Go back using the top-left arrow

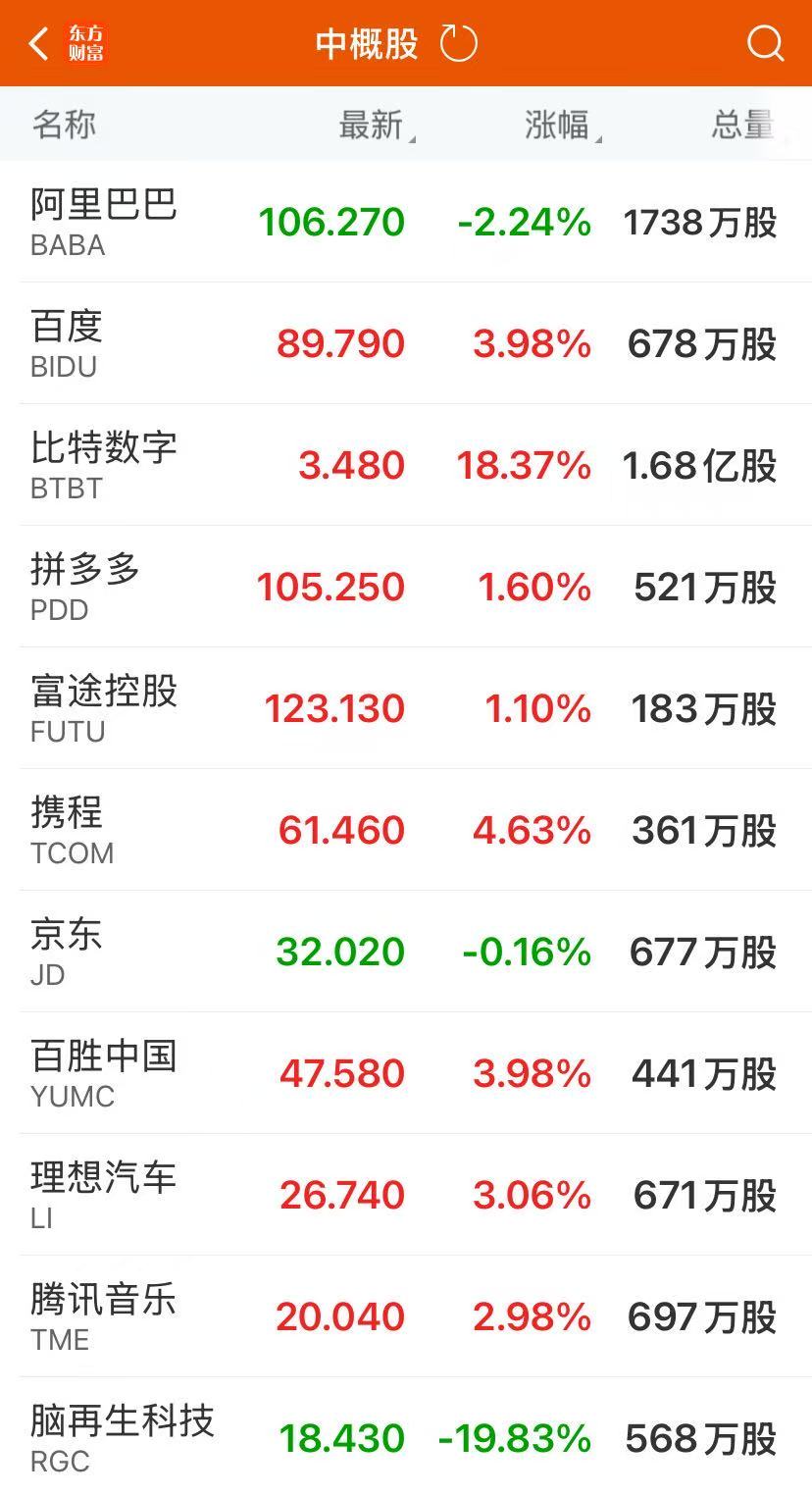(39, 44)
